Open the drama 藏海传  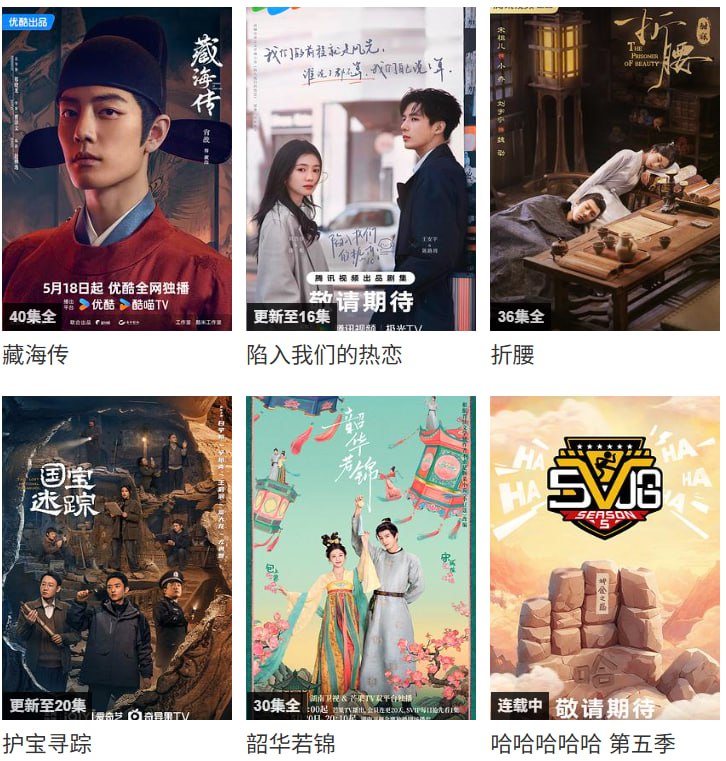pyautogui.click(x=117, y=170)
